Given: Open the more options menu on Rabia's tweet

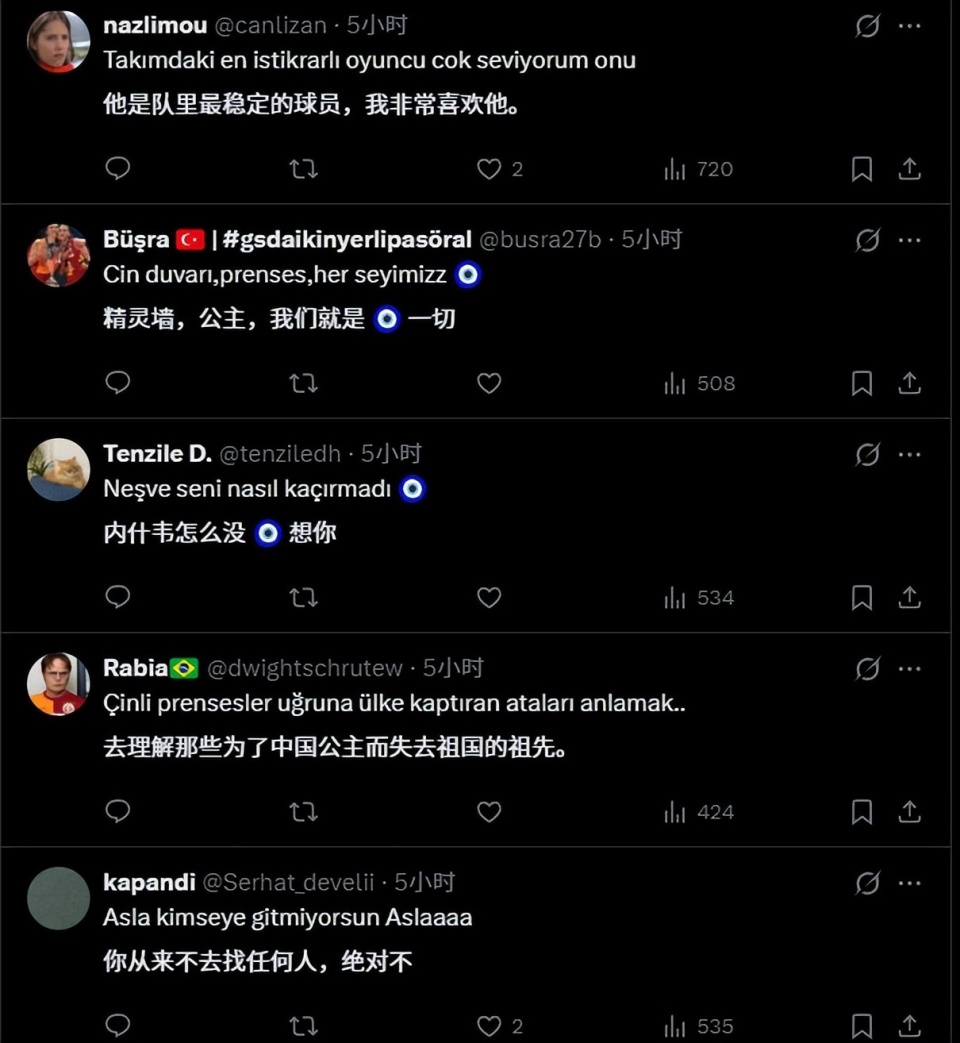Looking at the screenshot, I should click(x=911, y=667).
